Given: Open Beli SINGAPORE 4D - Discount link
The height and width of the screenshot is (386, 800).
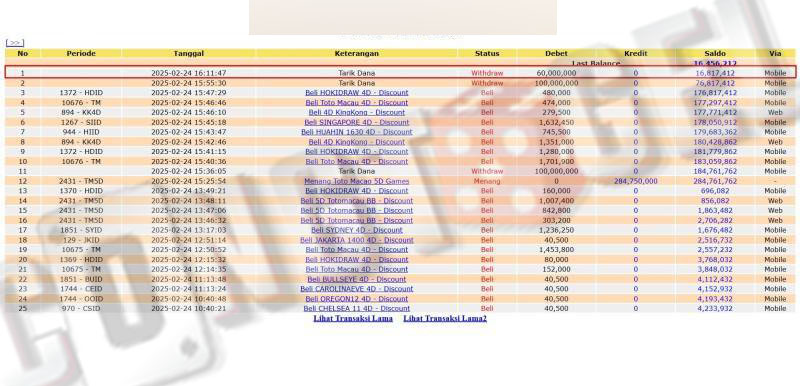Looking at the screenshot, I should pyautogui.click(x=357, y=122).
